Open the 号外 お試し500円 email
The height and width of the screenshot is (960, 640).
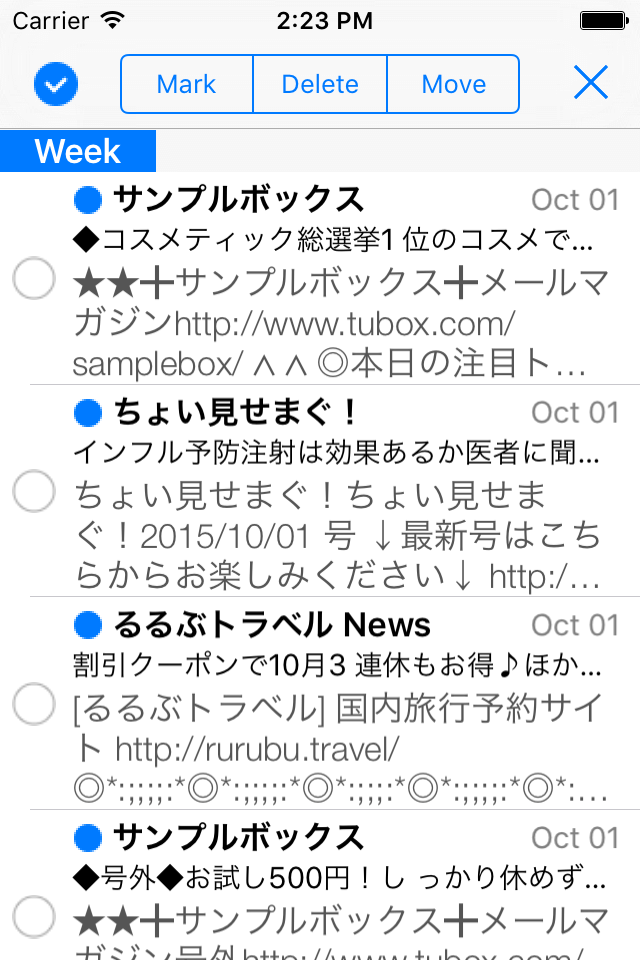click(x=340, y=890)
